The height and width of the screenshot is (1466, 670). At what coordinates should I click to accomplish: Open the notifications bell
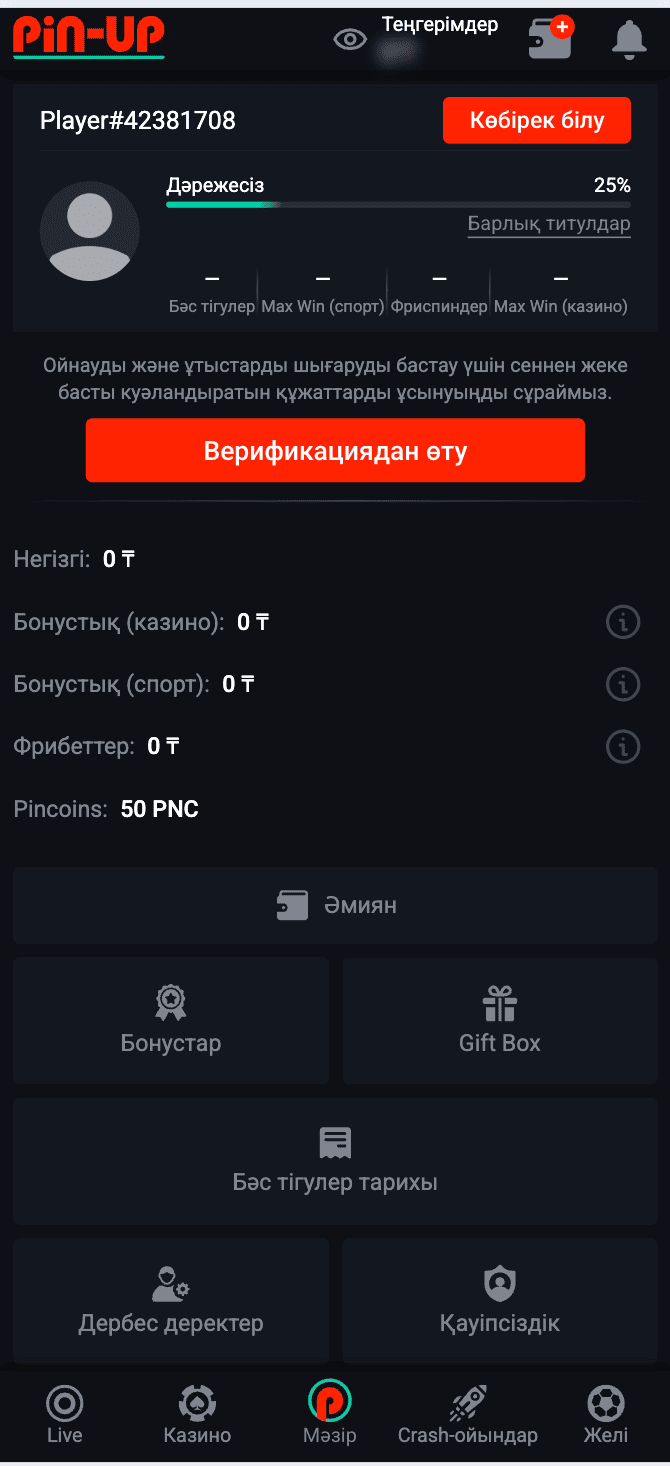(x=629, y=39)
